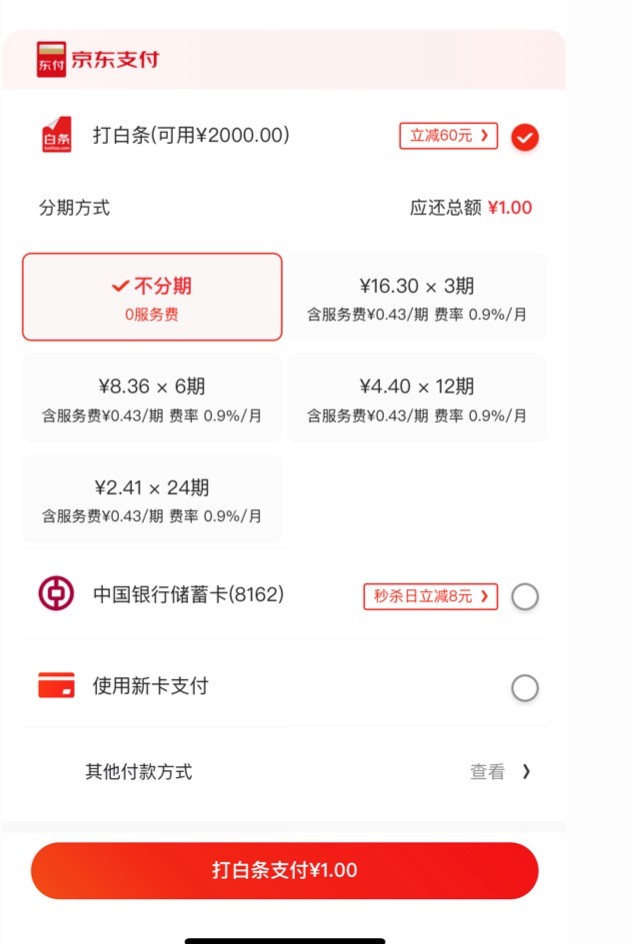Confirm payment with 打白条支付¥1.00 button
The width and height of the screenshot is (632, 944).
(x=284, y=870)
